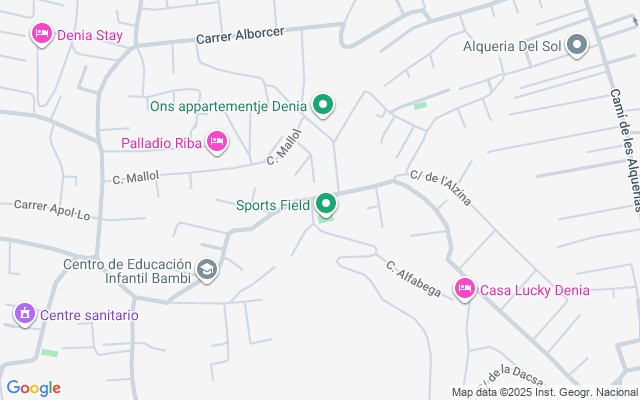The height and width of the screenshot is (400, 640).
Task: Tap the Centre sanitario pin
Action: 24,314
